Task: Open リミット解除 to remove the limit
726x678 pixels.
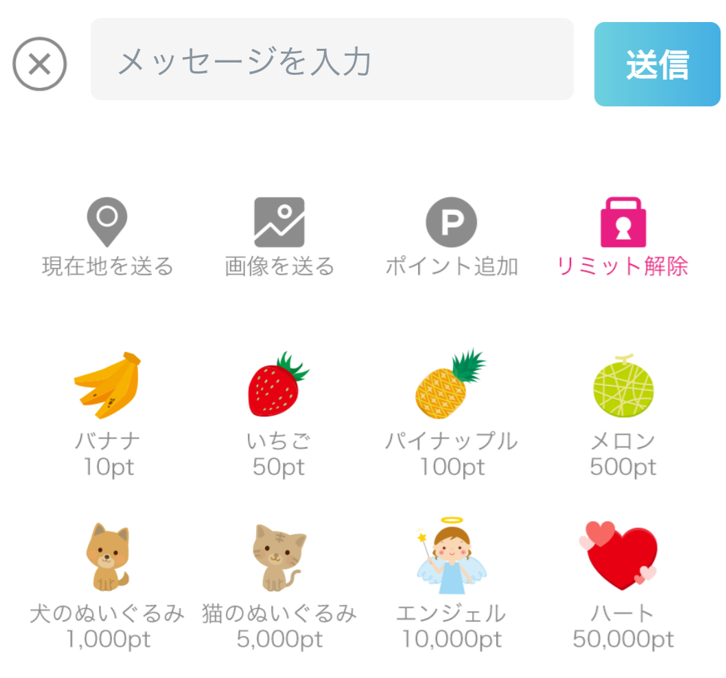Action: point(622,237)
